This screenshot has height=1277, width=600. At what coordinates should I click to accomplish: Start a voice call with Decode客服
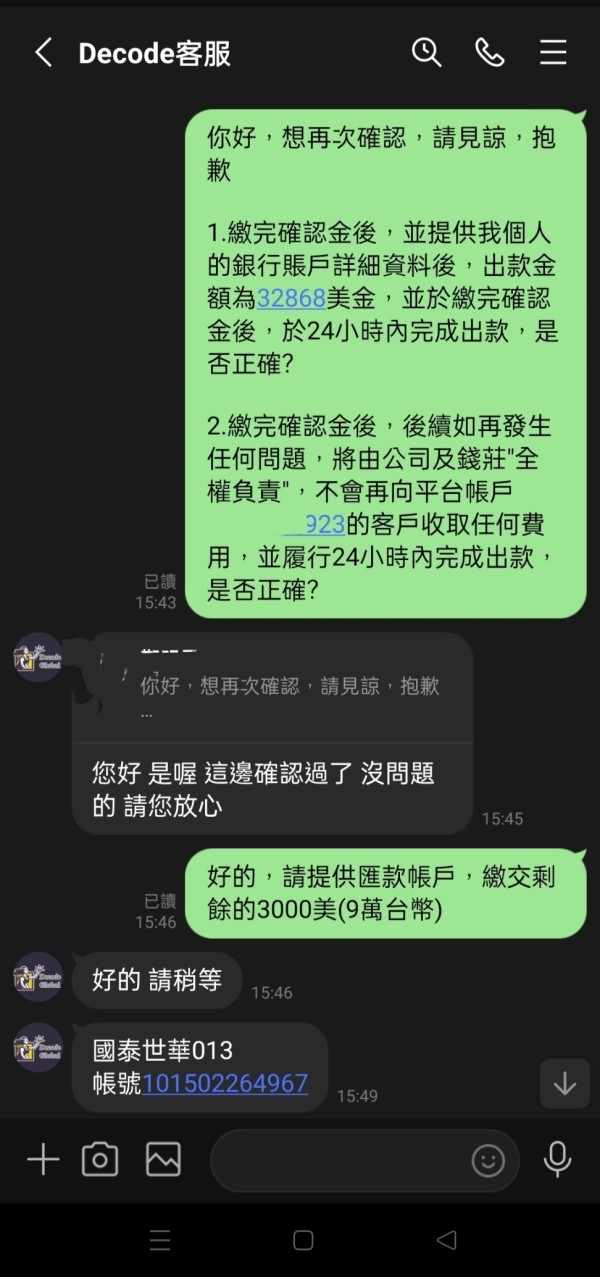[x=490, y=53]
